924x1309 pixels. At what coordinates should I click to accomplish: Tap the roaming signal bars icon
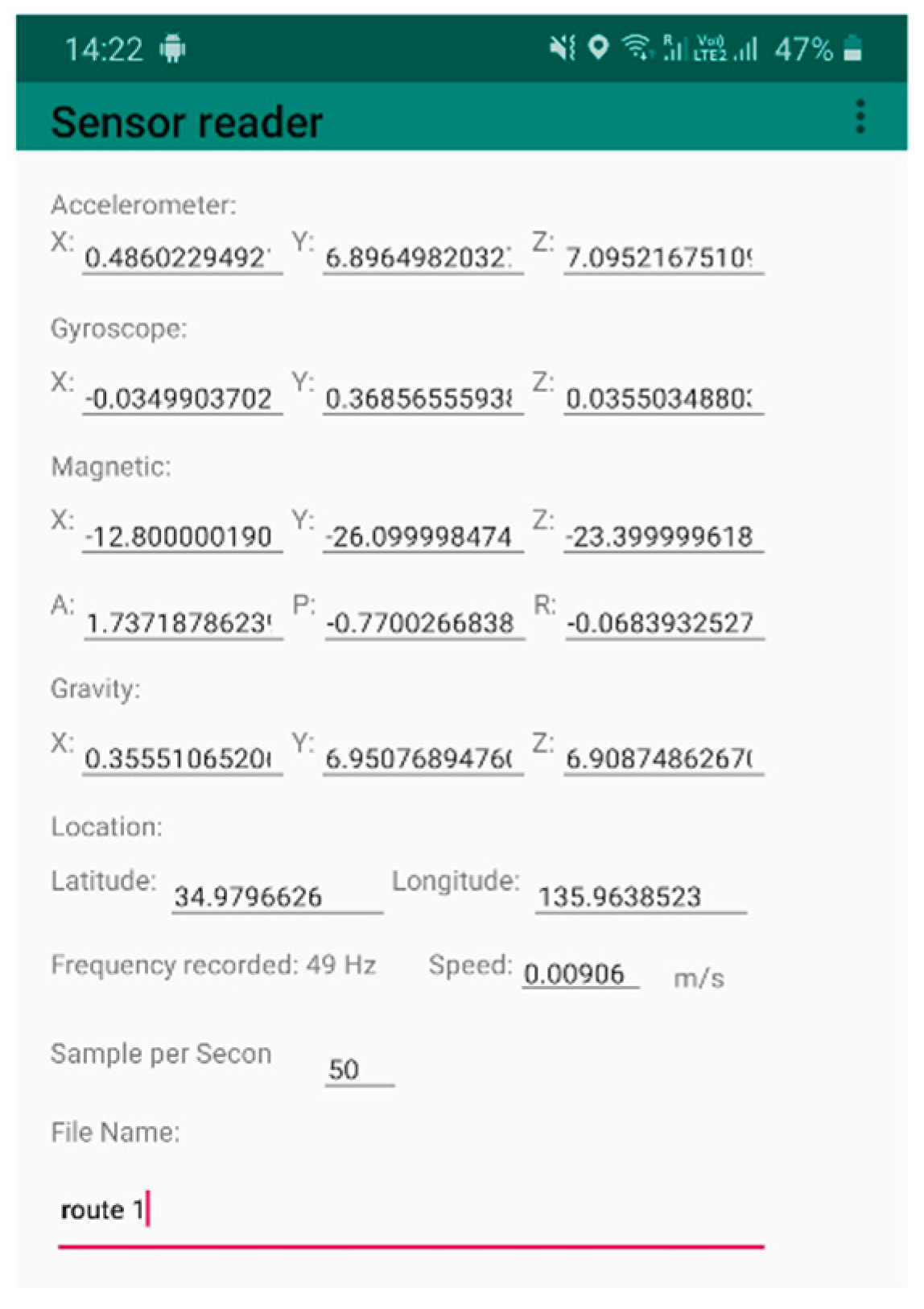click(x=676, y=50)
